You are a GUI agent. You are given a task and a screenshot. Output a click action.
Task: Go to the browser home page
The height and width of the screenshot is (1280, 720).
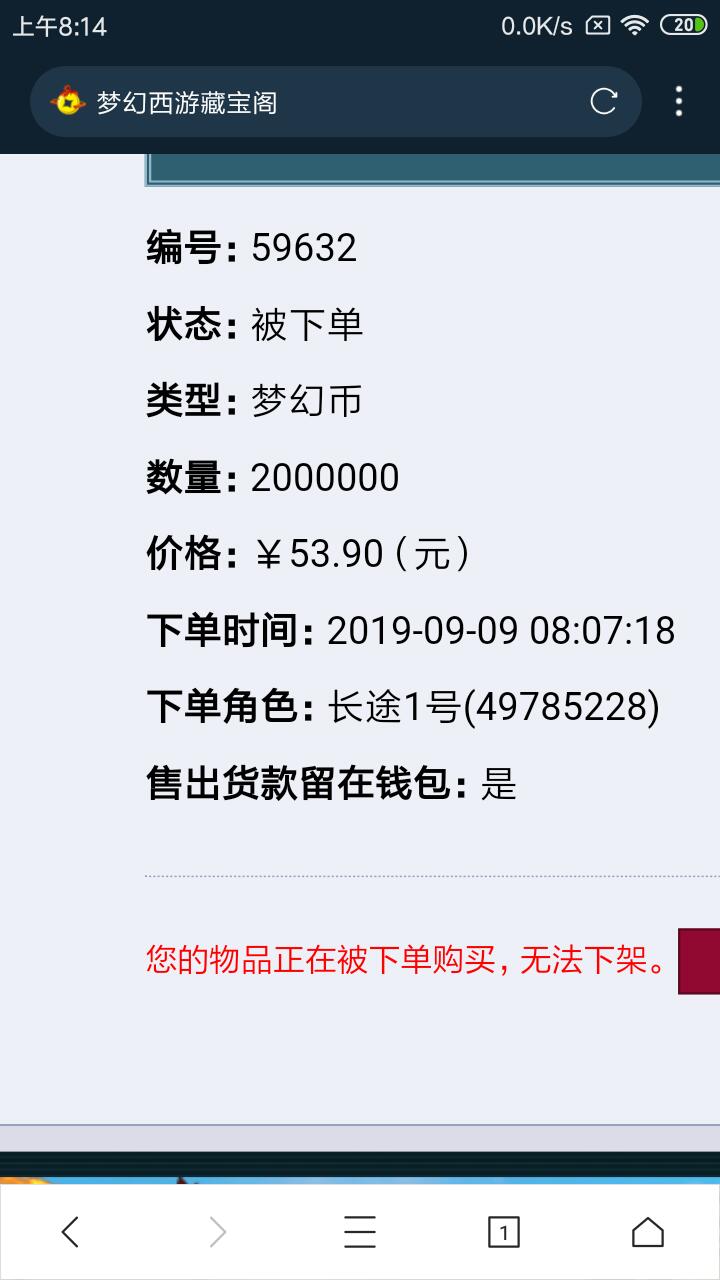[x=648, y=1232]
